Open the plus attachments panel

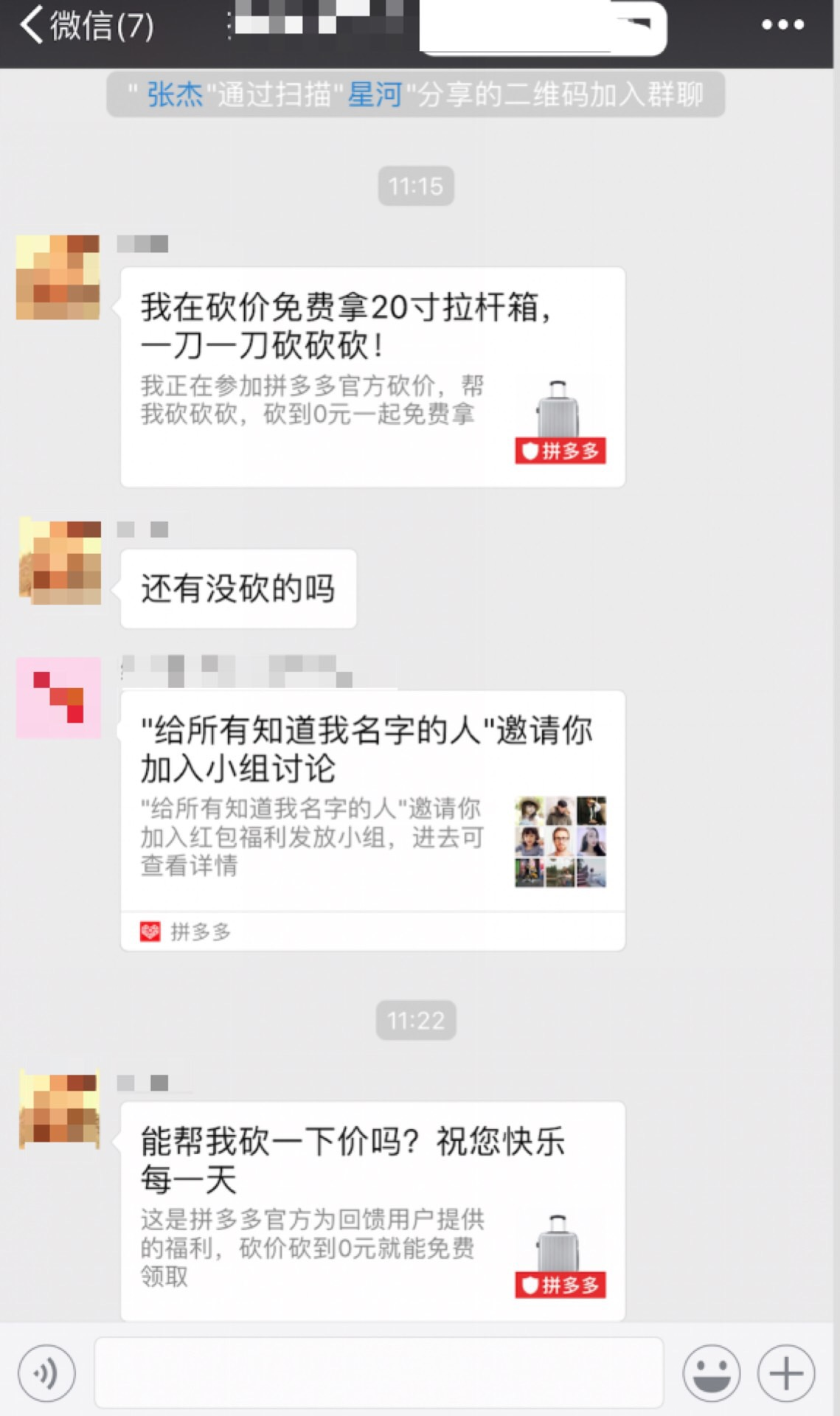coord(786,1373)
